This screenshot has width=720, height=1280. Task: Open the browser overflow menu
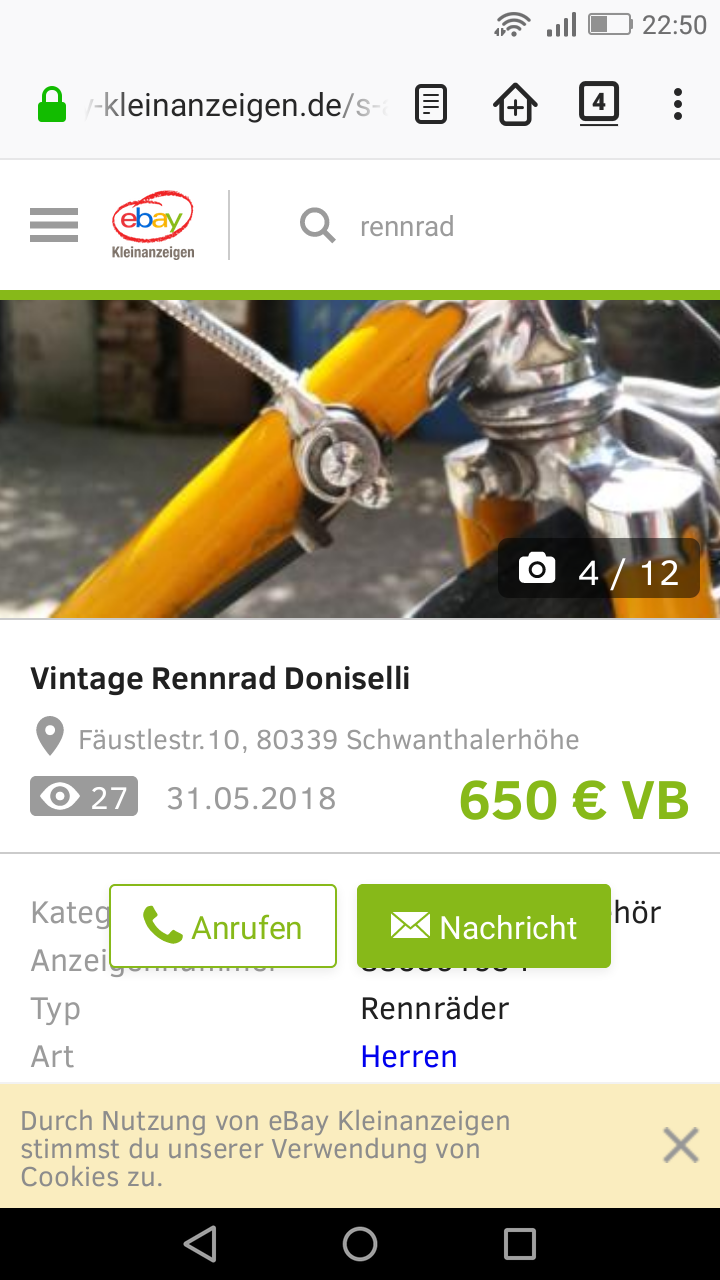pos(678,104)
